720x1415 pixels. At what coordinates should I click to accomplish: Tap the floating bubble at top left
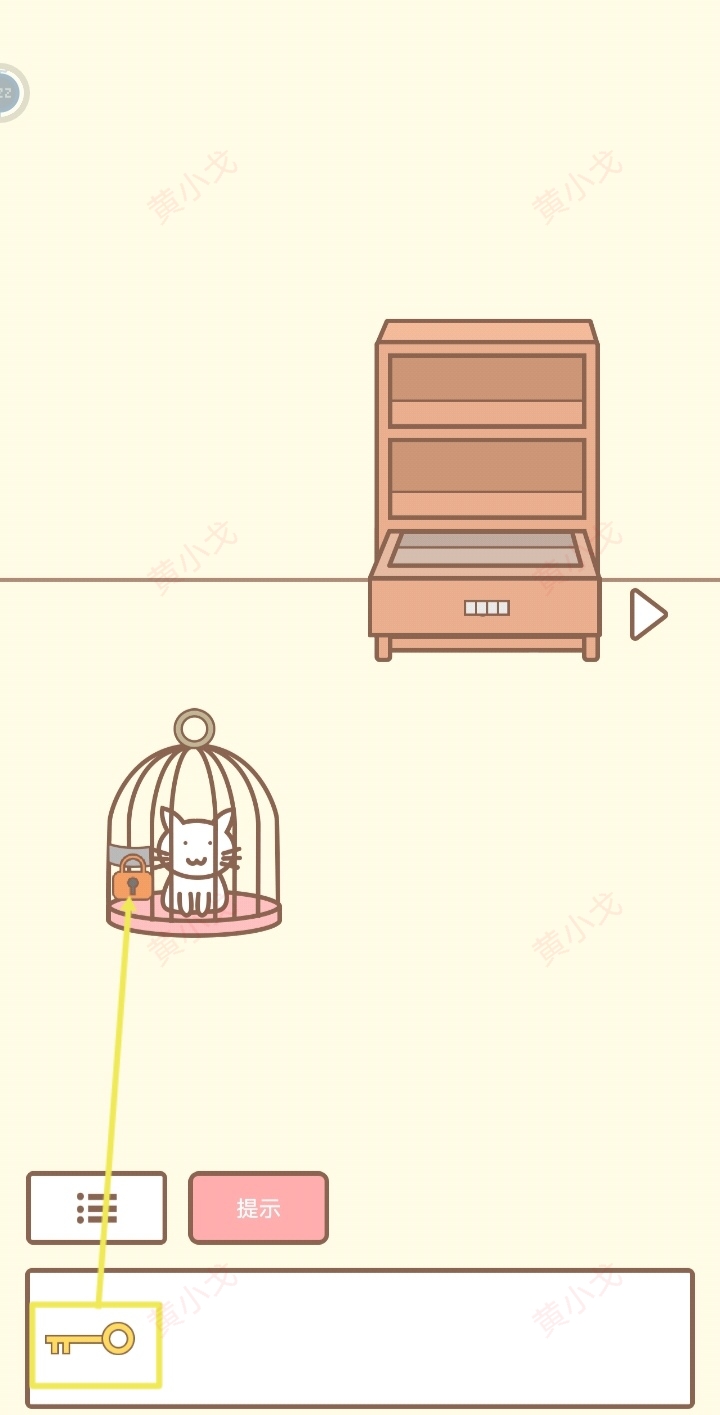coord(8,93)
